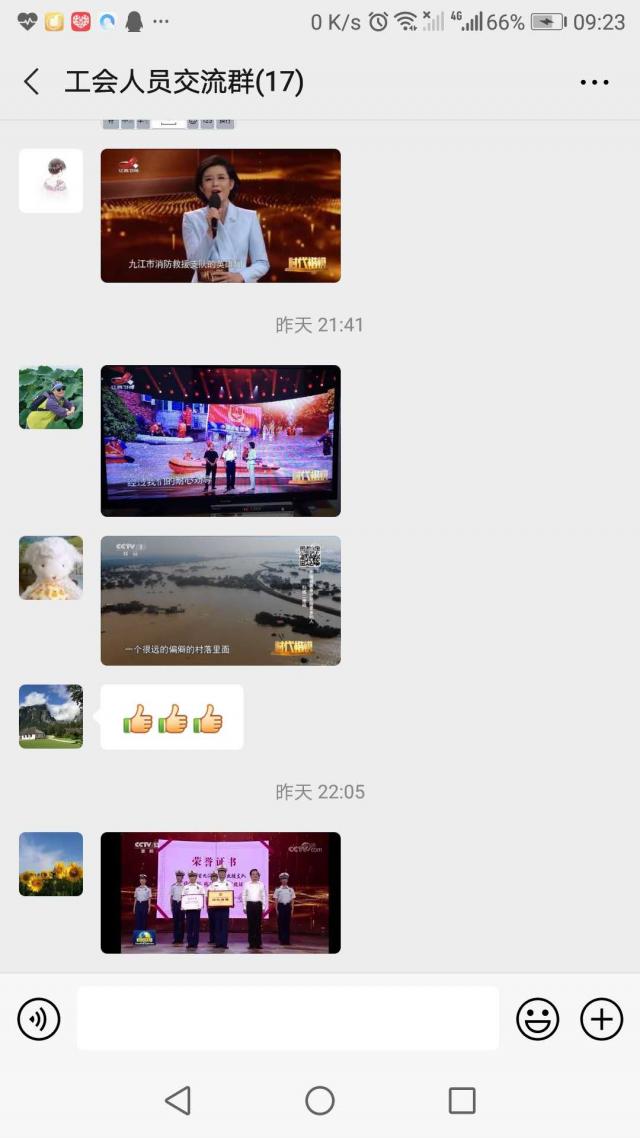Tap the mountain landscape avatar
Image resolution: width=640 pixels, height=1138 pixels.
point(51,716)
